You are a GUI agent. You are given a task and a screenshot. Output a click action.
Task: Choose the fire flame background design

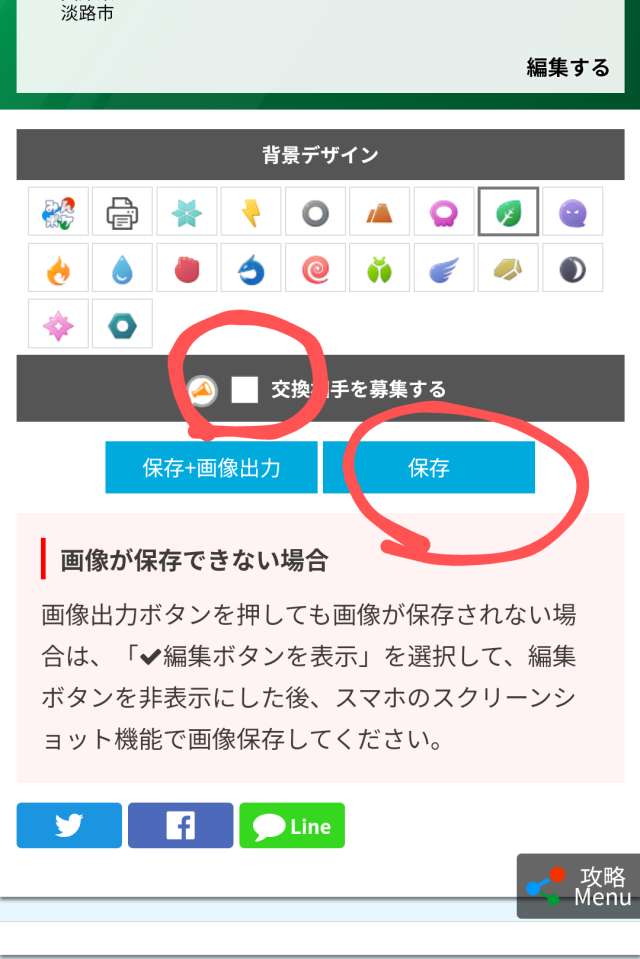58,268
